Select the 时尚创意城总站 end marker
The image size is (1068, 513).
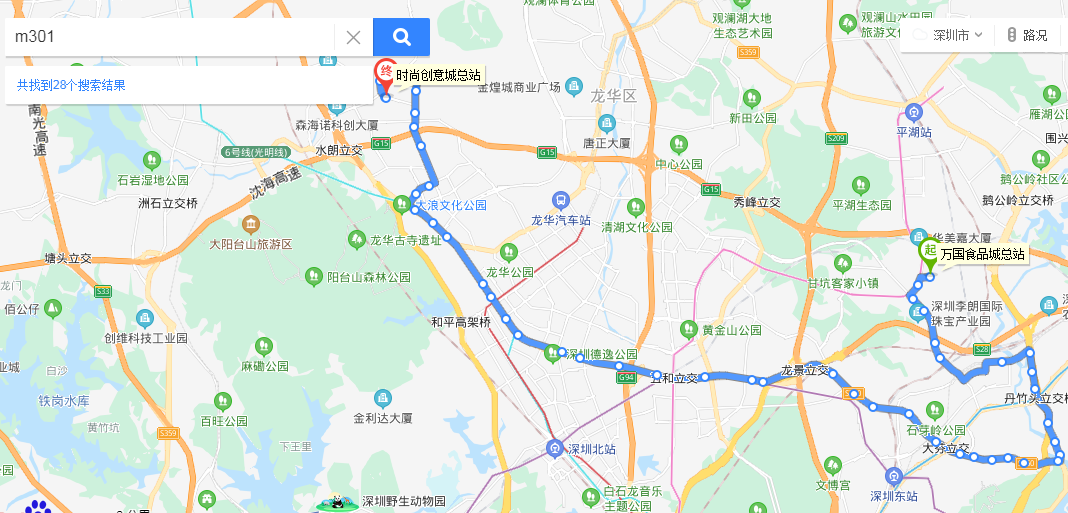[x=383, y=72]
